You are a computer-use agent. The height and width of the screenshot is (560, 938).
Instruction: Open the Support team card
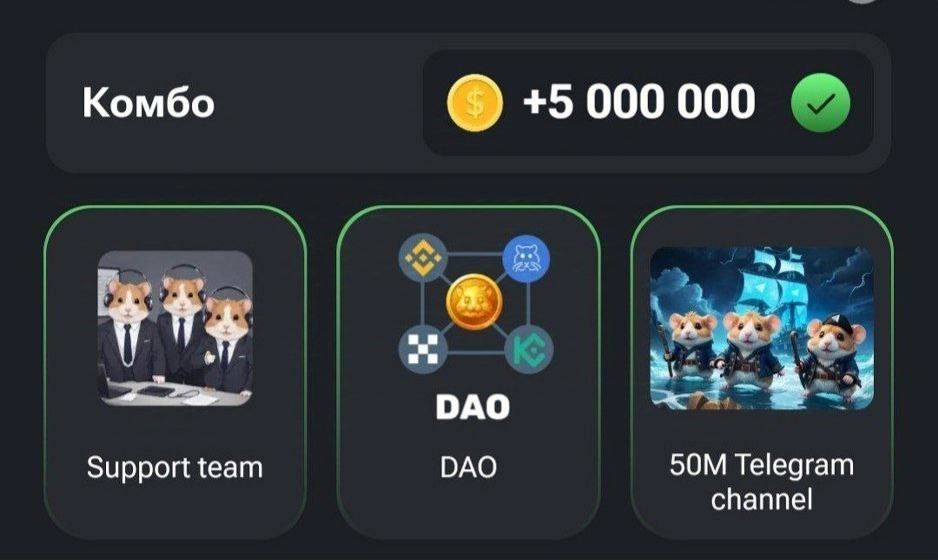tap(174, 370)
